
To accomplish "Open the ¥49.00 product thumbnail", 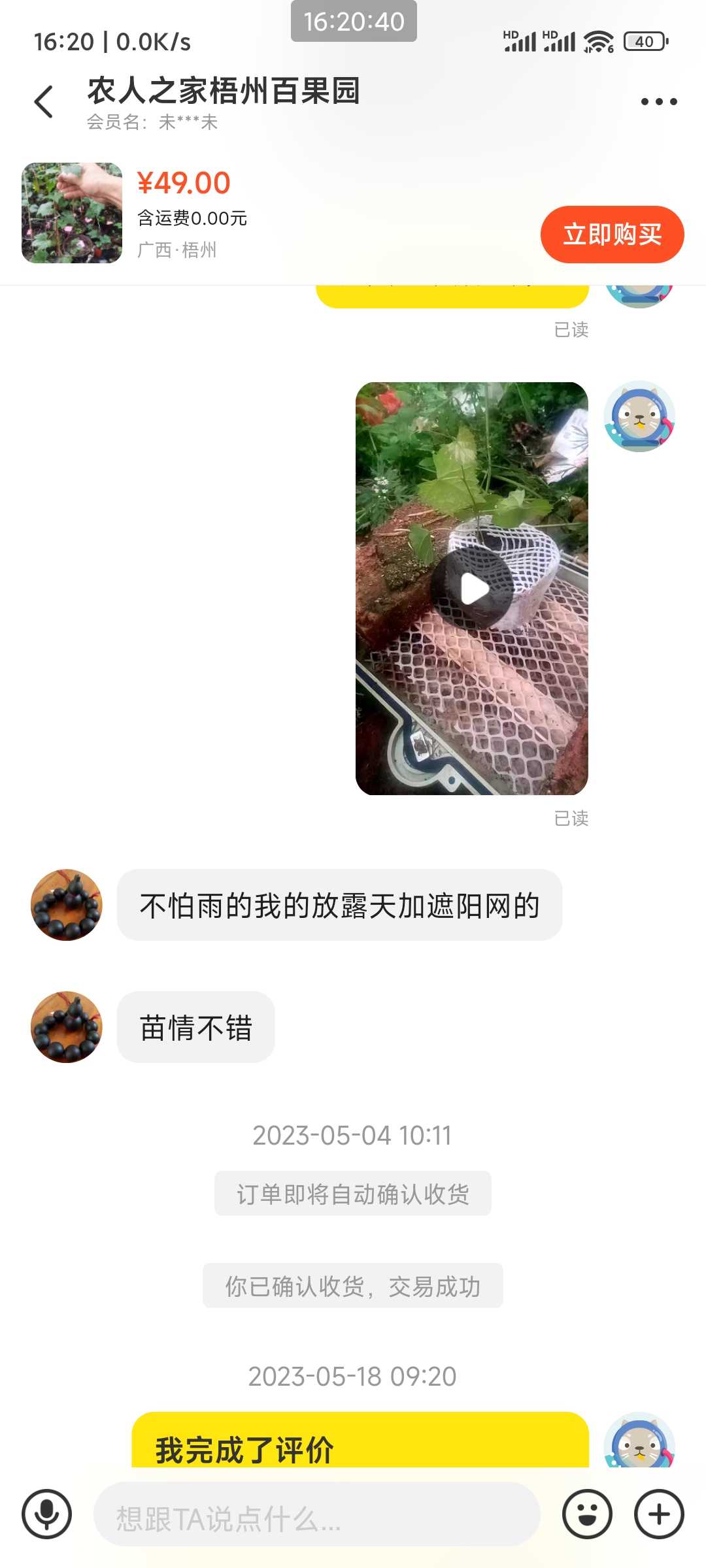I will point(72,213).
